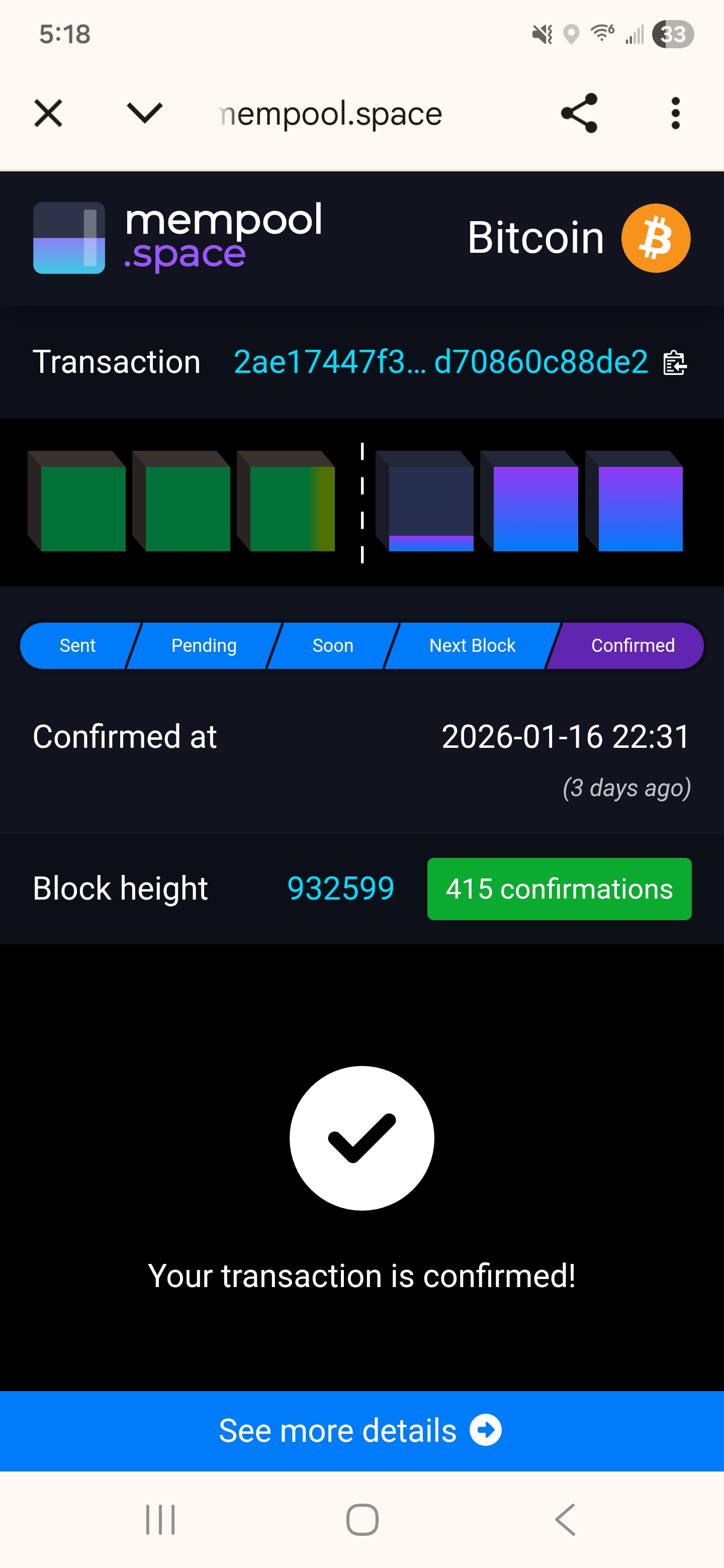Tap the share icon in the browser bar

click(x=579, y=113)
